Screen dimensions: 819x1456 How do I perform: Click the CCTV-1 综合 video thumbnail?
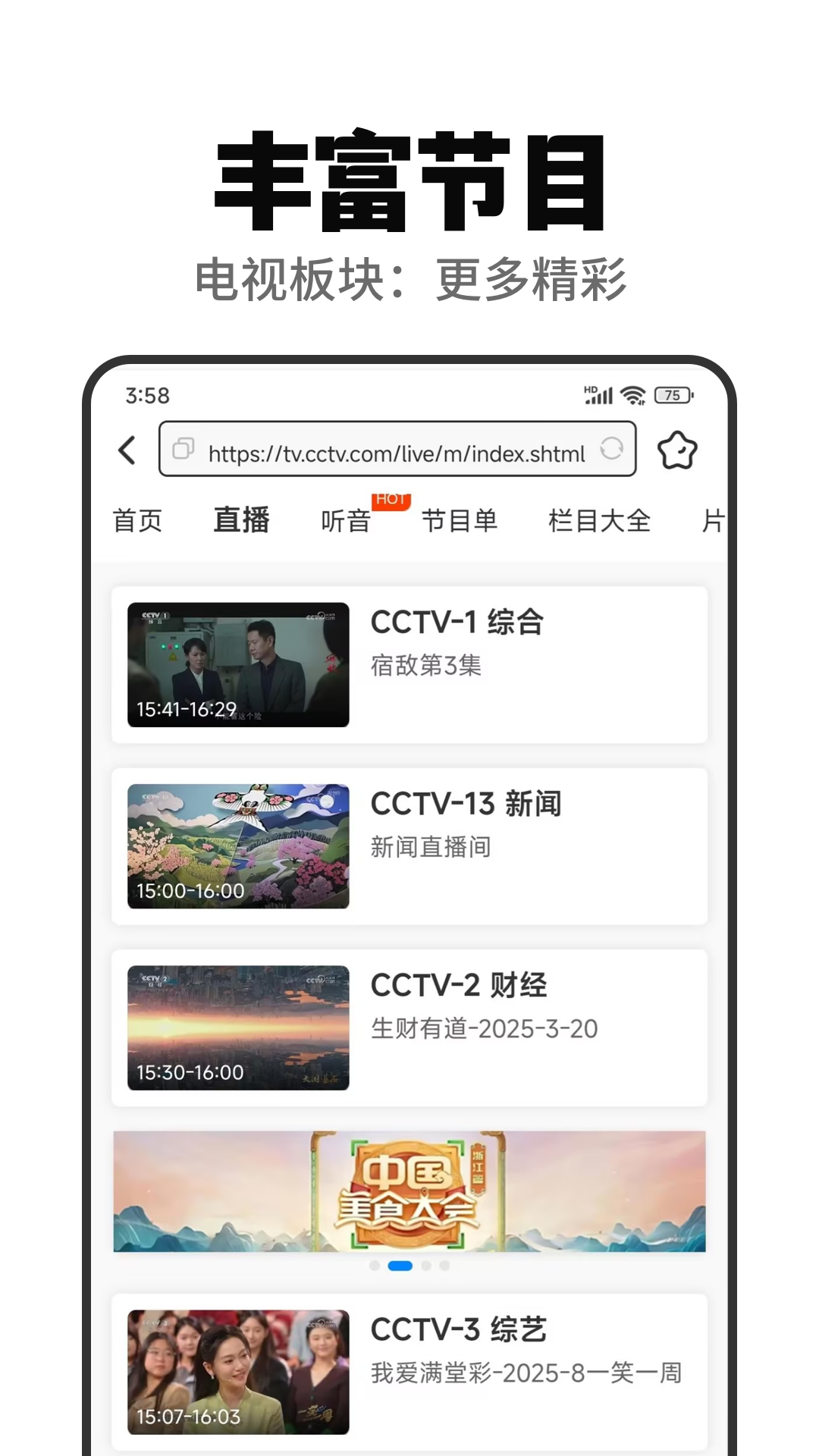tap(237, 665)
